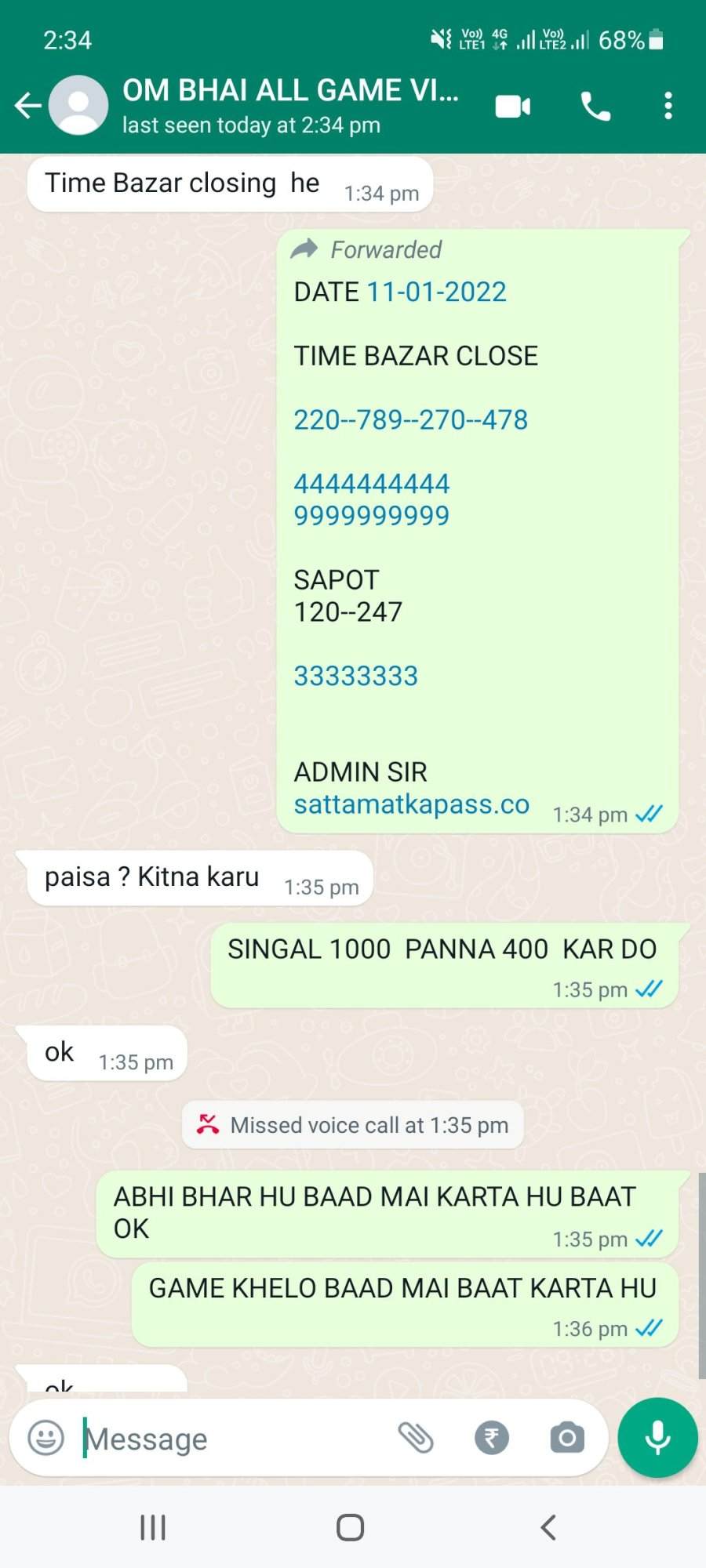Tap the system home button

[350, 1527]
